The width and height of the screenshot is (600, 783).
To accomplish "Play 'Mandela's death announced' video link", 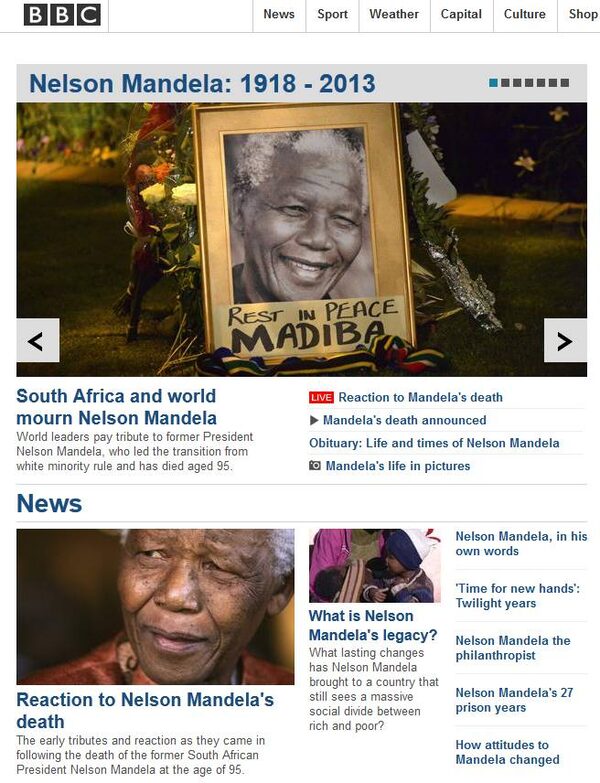I will [x=404, y=420].
